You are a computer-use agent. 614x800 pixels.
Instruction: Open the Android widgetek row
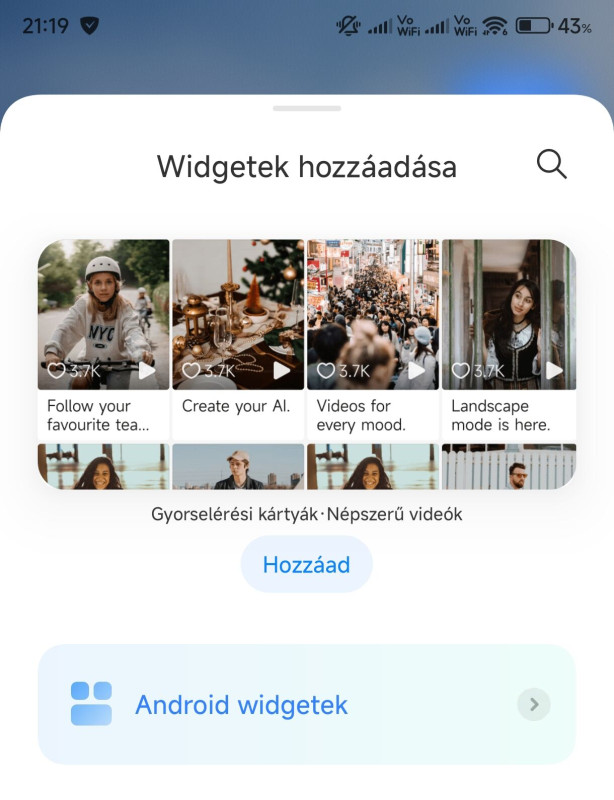306,705
